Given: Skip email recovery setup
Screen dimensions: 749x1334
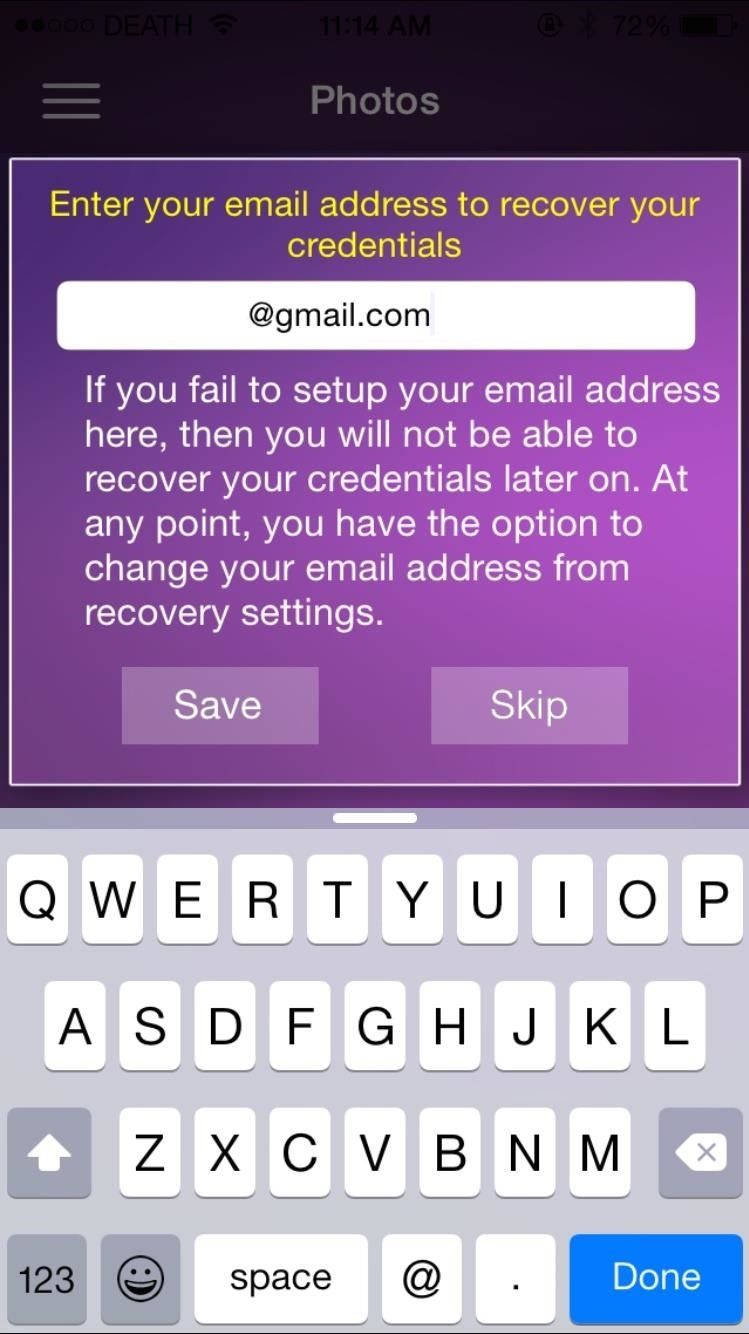Looking at the screenshot, I should click(x=529, y=706).
